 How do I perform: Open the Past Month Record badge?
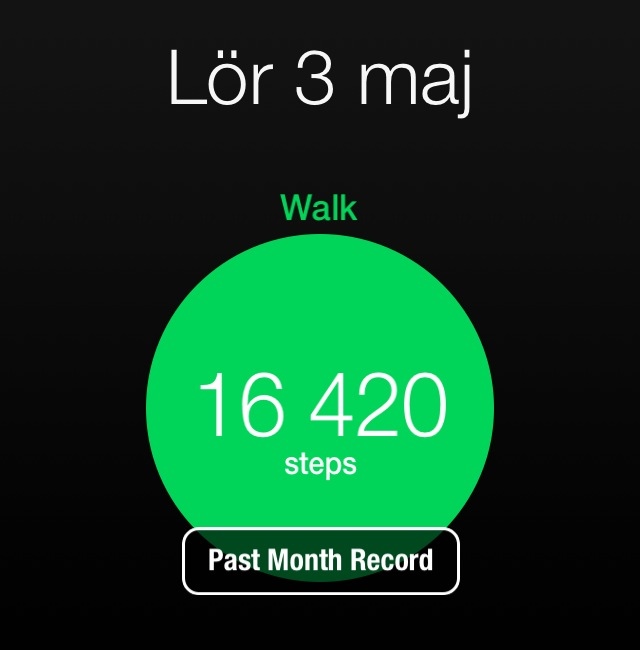(x=320, y=560)
